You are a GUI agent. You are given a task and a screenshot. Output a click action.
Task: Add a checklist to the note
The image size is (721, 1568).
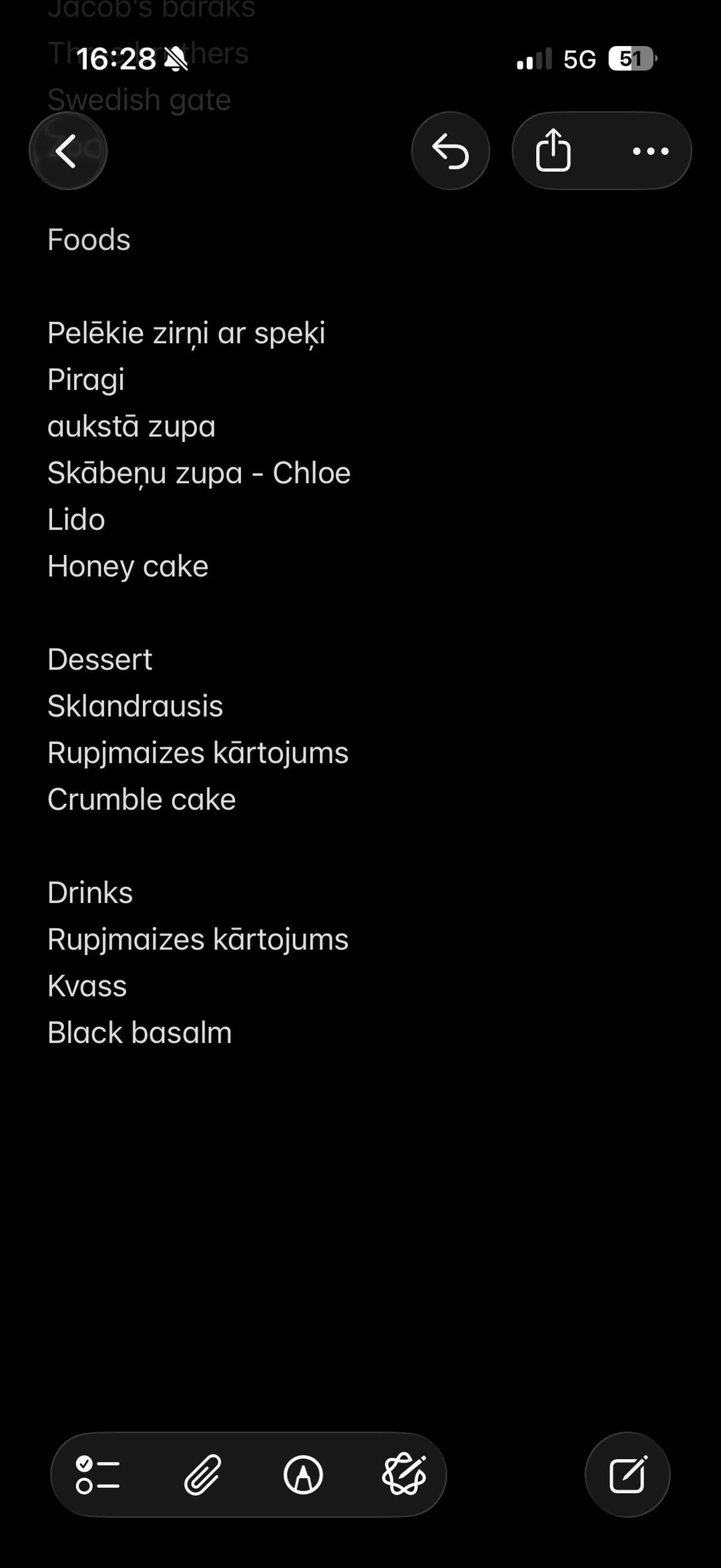point(97,1475)
